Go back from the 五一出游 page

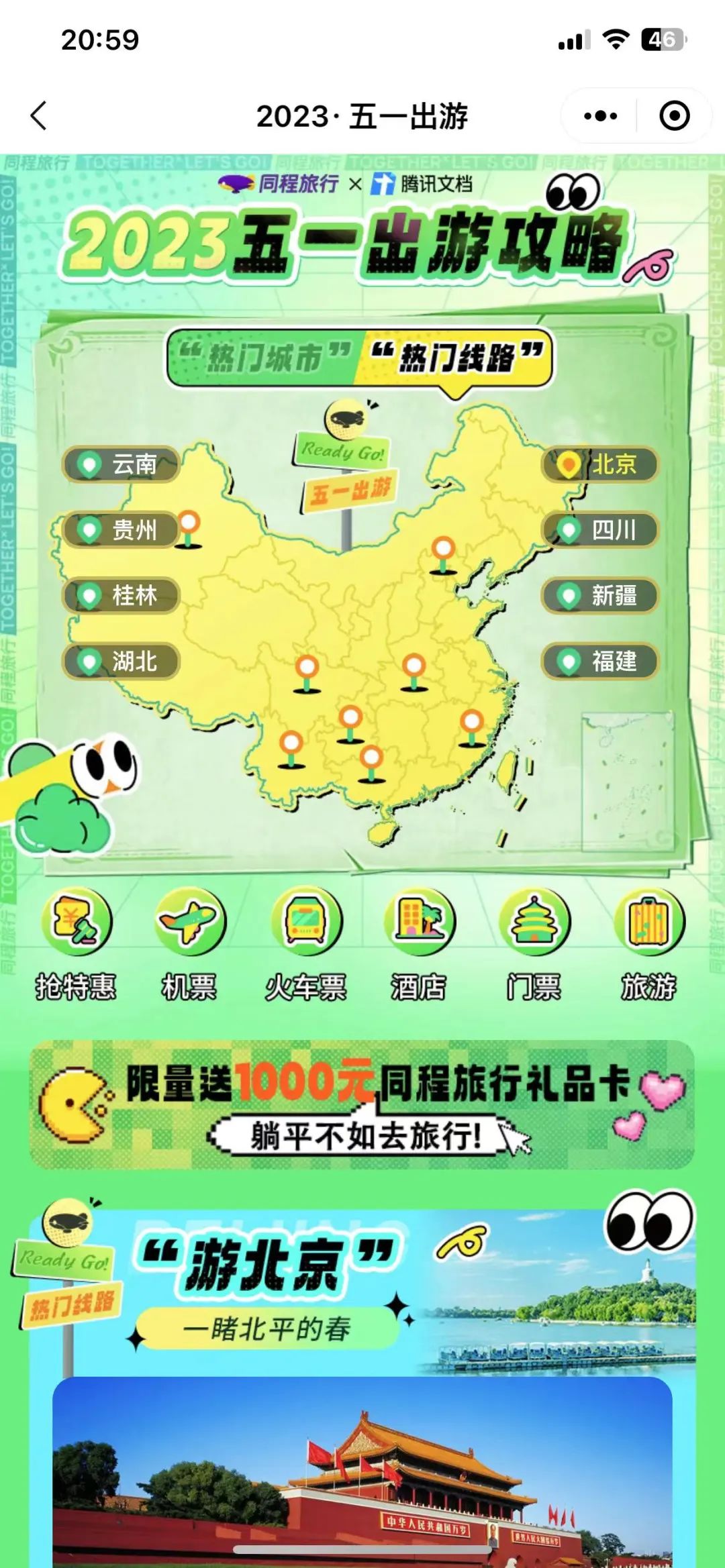click(39, 115)
